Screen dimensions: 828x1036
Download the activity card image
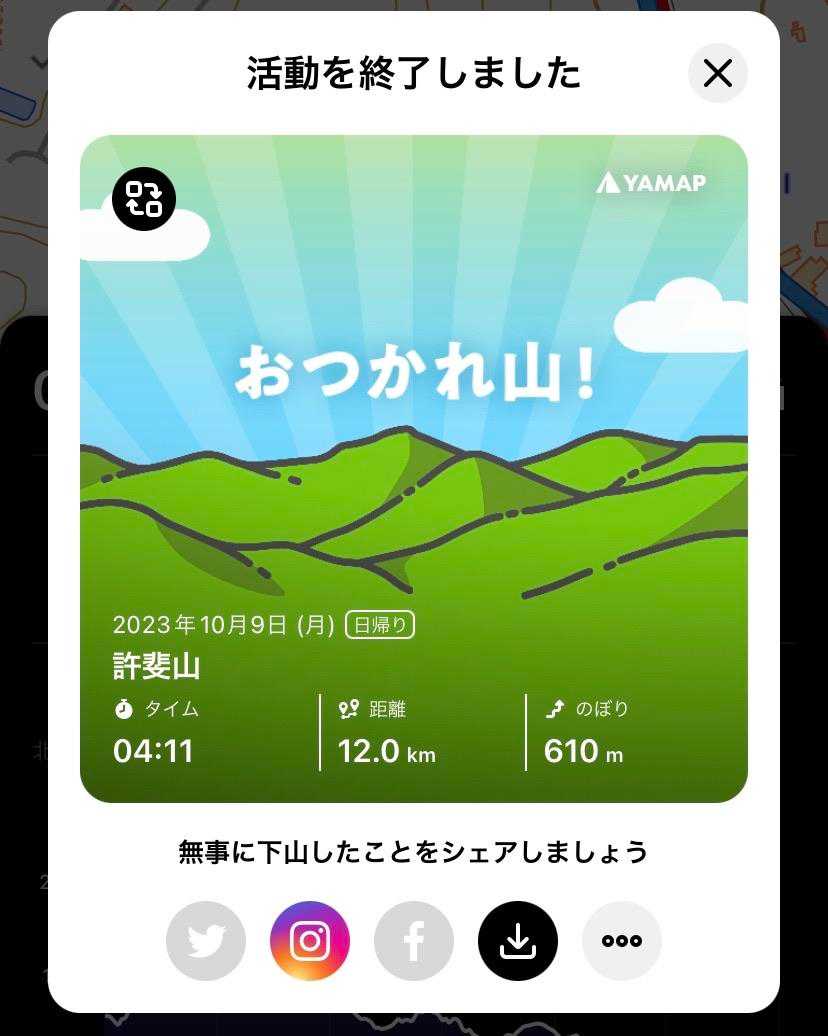pos(518,941)
